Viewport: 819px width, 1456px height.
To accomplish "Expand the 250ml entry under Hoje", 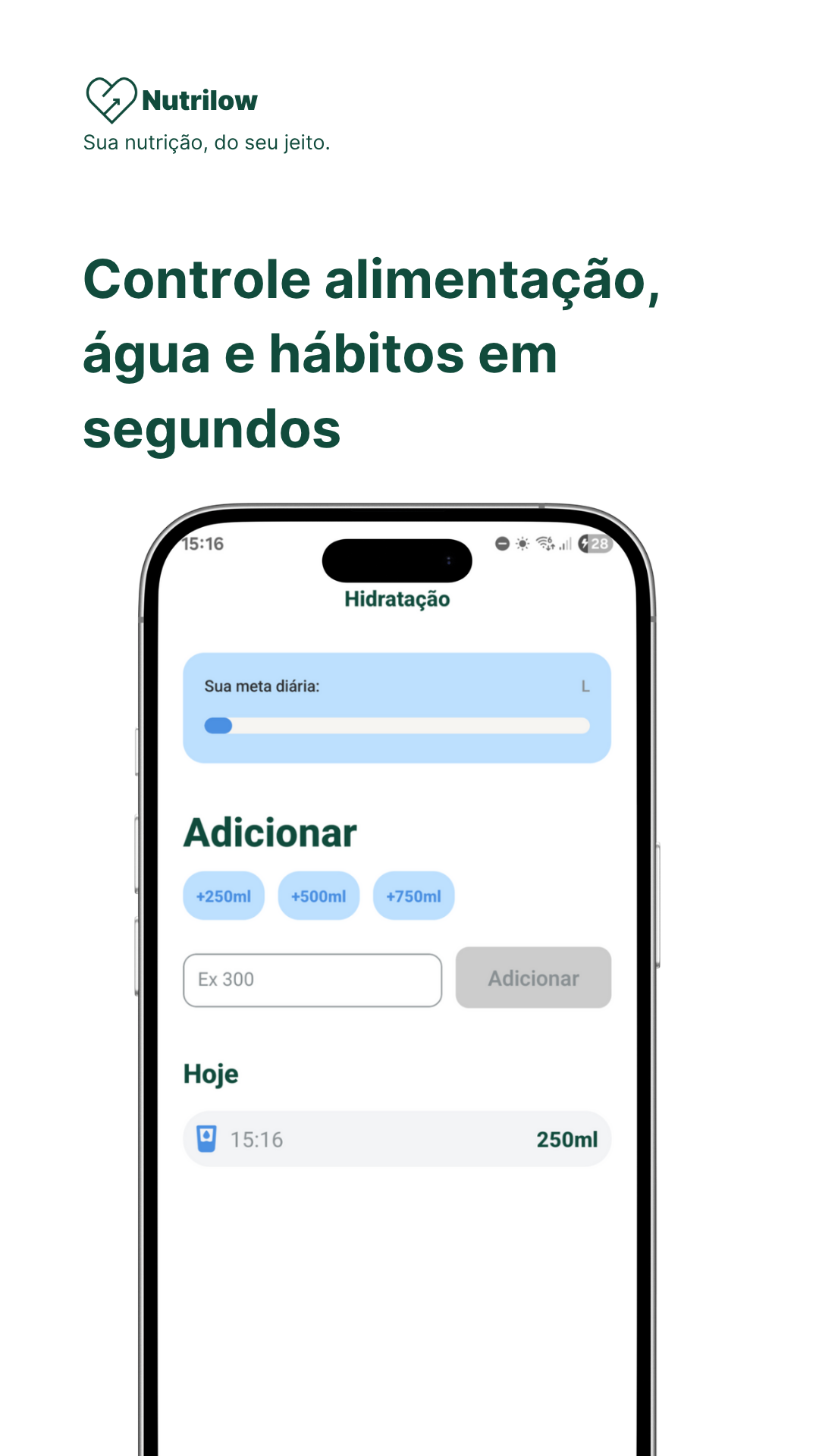I will [397, 1138].
